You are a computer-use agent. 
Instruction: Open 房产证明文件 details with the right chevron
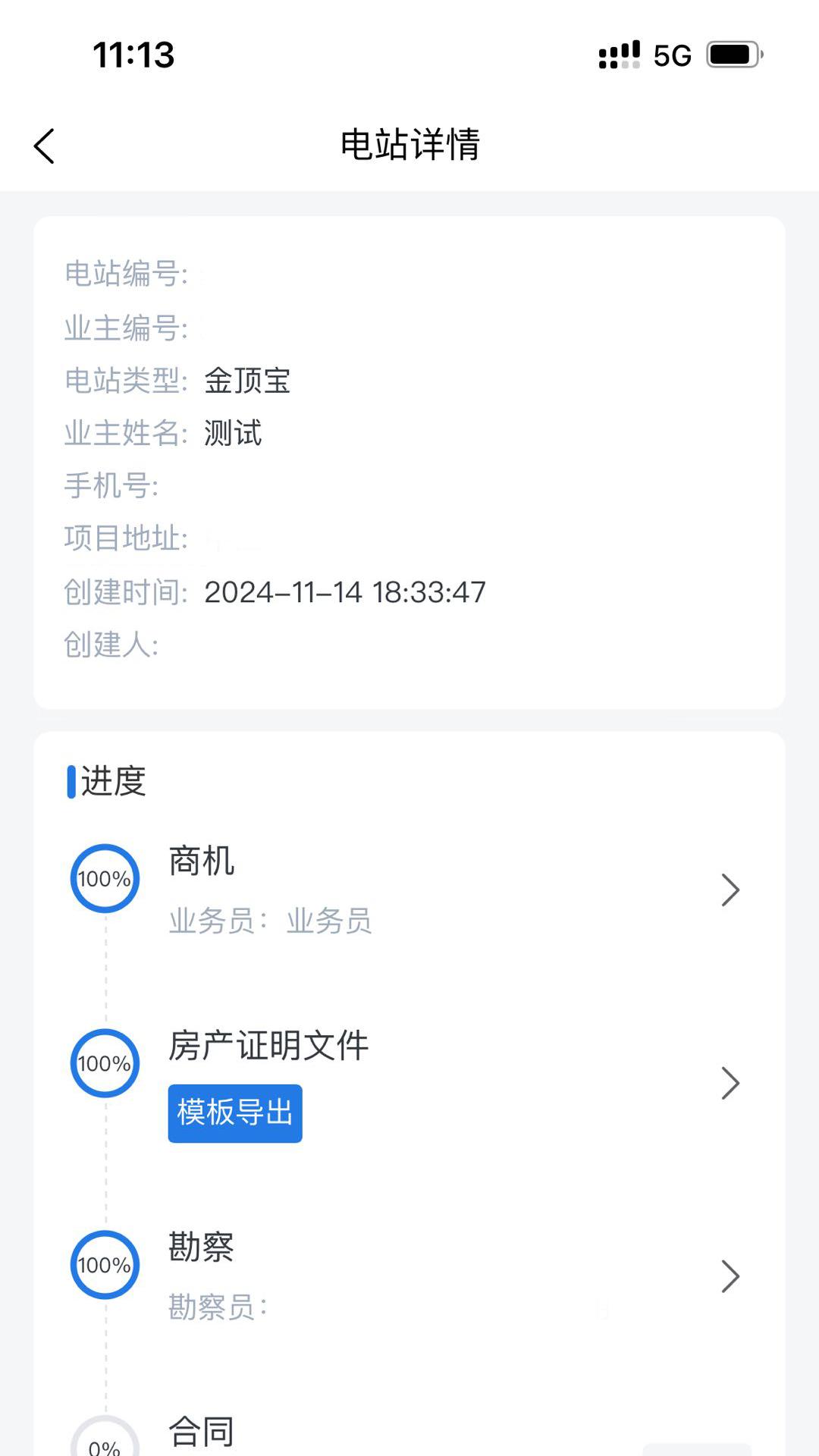tap(730, 1083)
